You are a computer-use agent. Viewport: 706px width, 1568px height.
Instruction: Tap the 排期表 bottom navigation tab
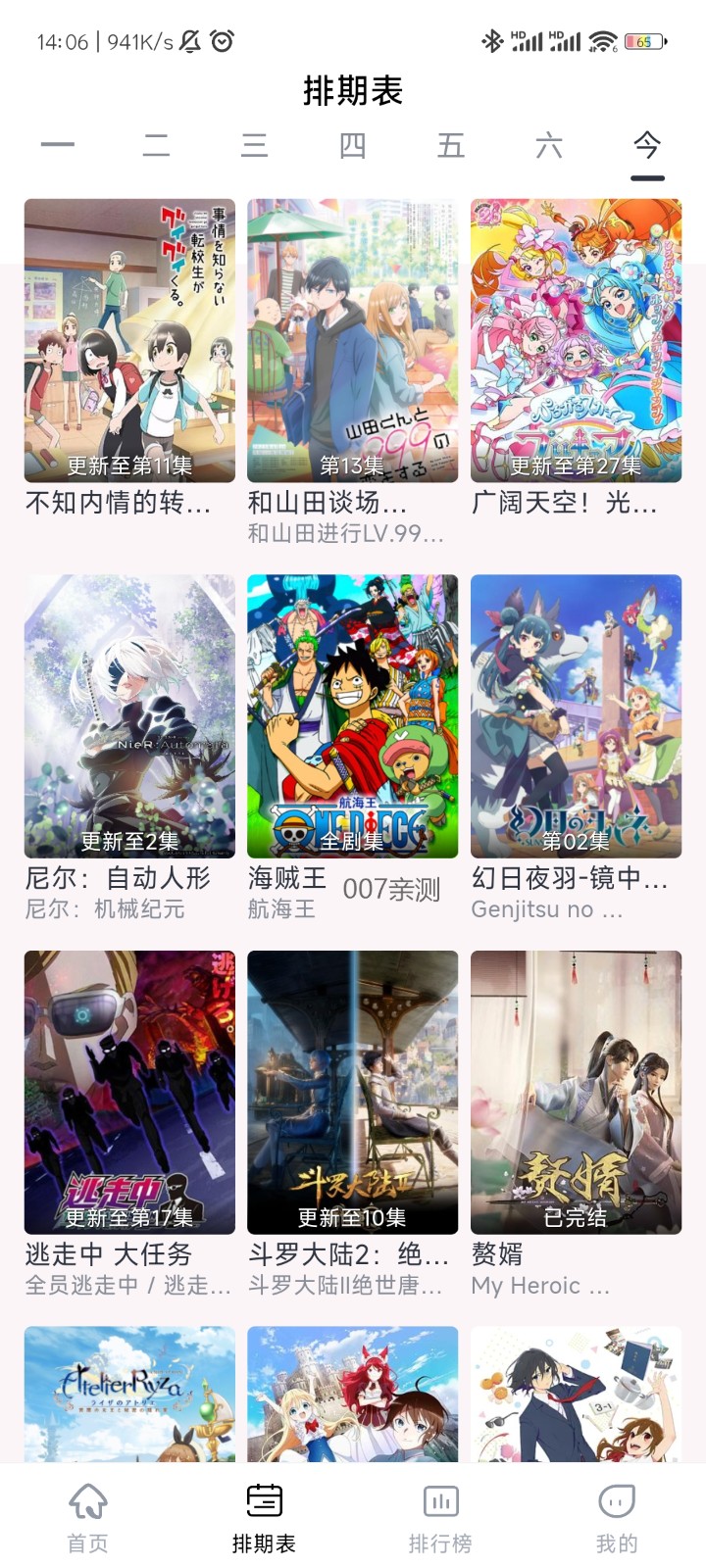(264, 1517)
